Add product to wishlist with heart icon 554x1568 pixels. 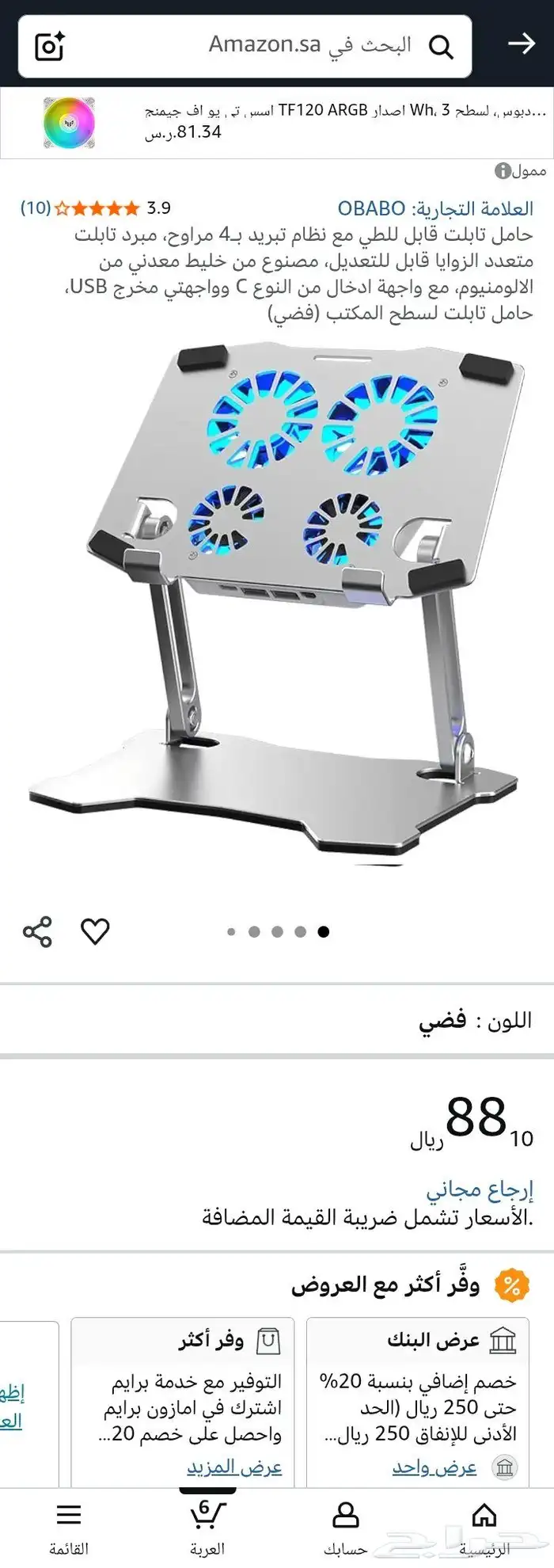(95, 932)
